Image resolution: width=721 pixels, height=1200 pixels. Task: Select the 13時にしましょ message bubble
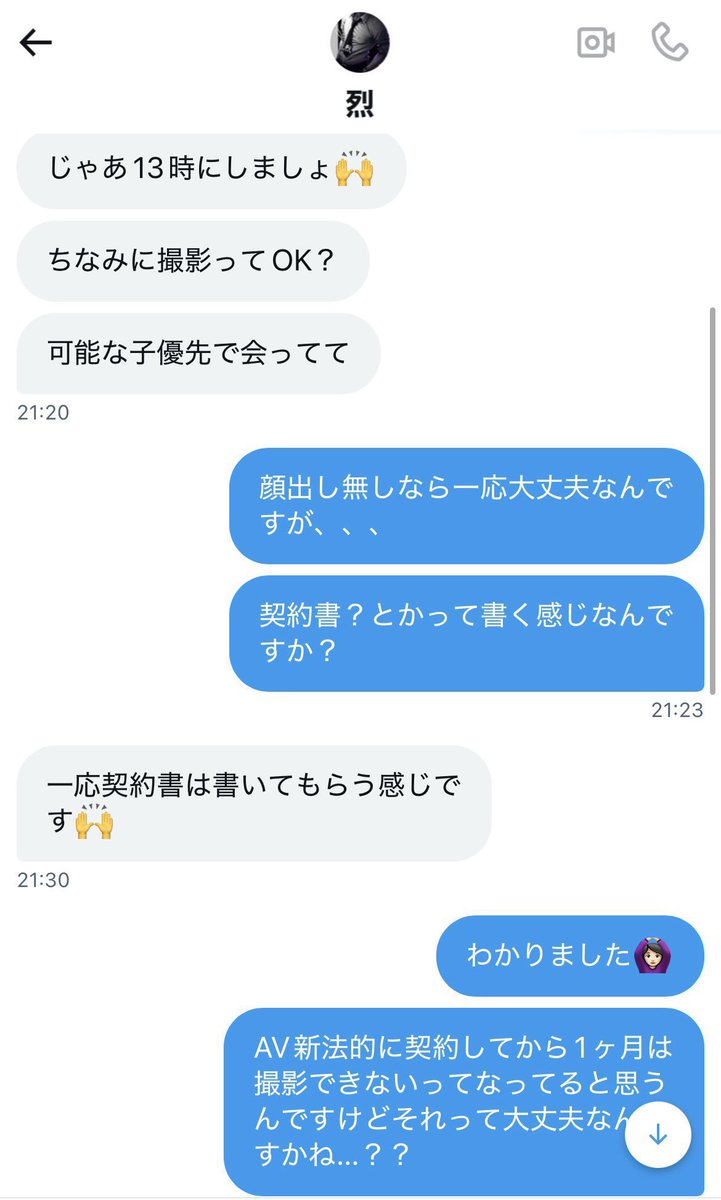point(210,170)
